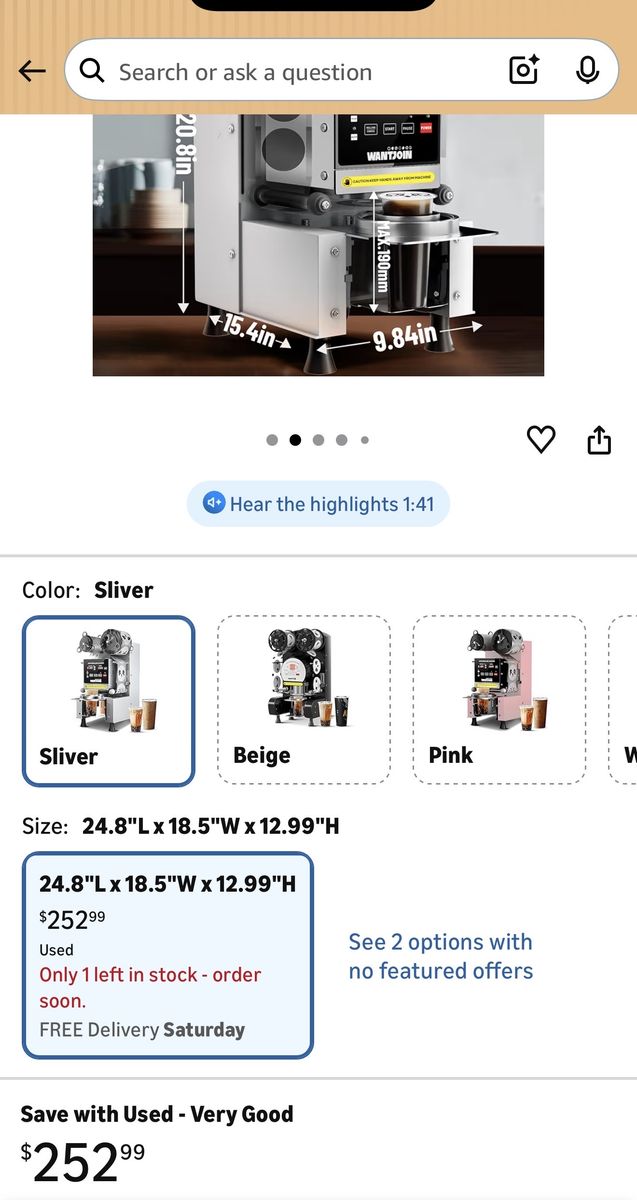Tap the image carousel page dots

point(318,440)
